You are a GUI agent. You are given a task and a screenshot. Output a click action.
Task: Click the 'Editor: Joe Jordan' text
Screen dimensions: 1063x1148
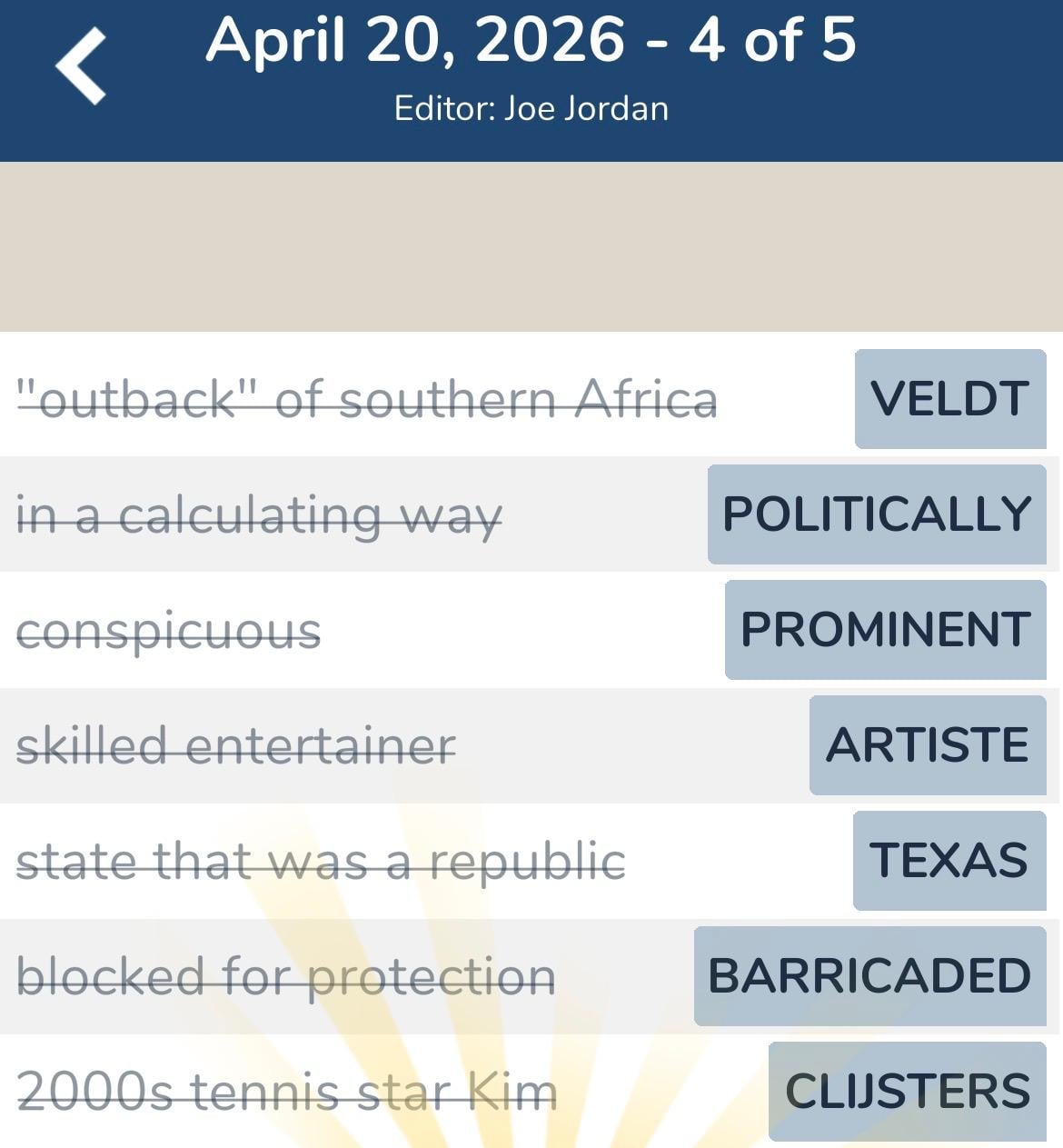click(x=531, y=106)
